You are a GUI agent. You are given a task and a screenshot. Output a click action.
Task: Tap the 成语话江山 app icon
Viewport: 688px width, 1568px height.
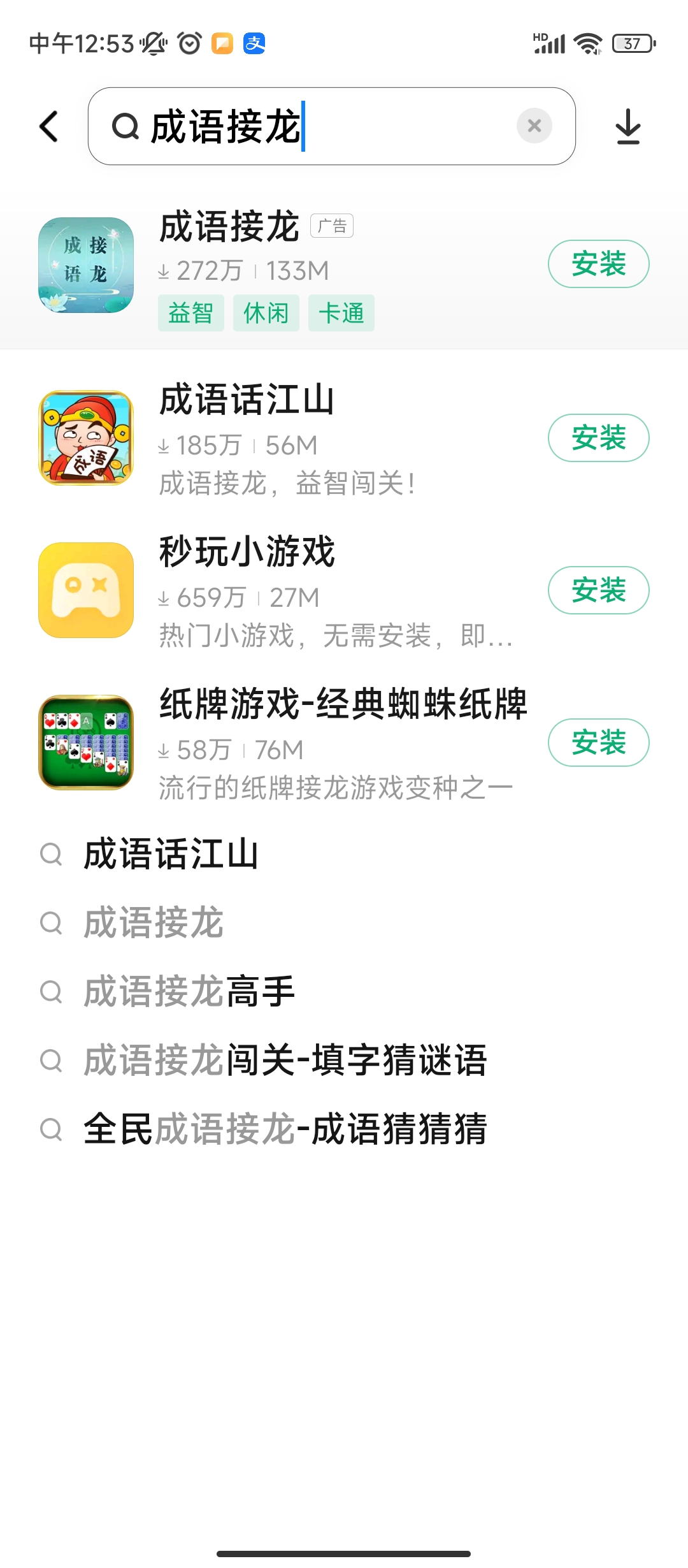point(86,439)
